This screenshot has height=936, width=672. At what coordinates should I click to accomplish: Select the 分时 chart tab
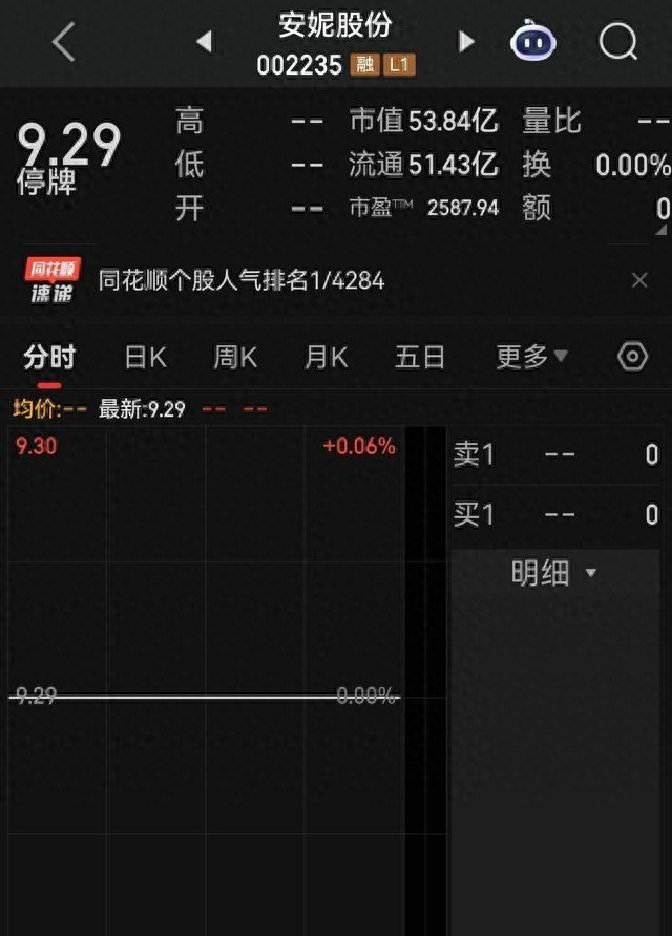click(x=50, y=357)
